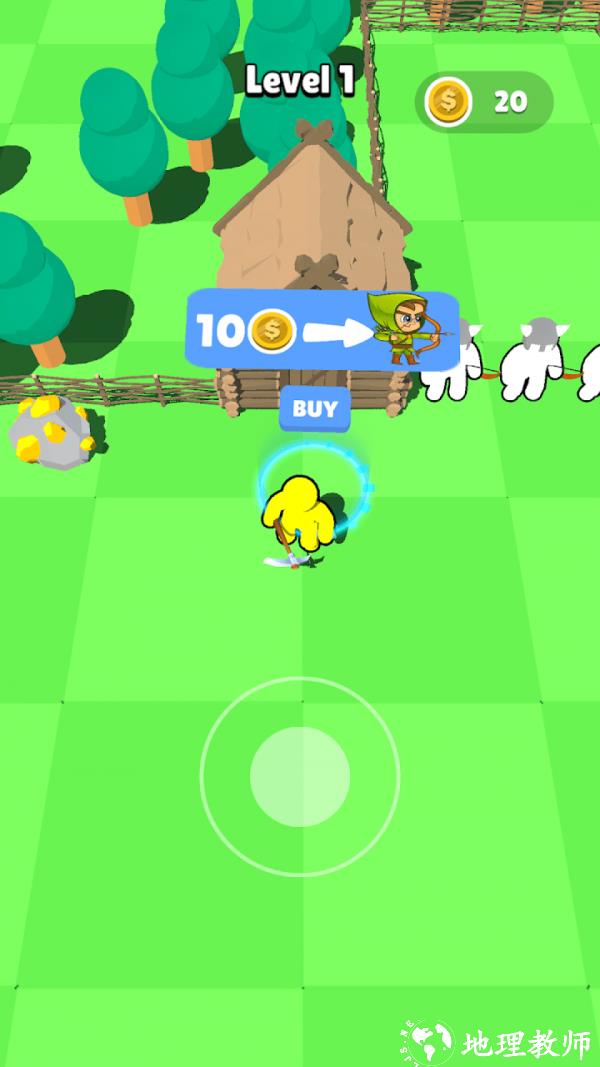Tap the virtual joystick knob
The width and height of the screenshot is (600, 1067).
pyautogui.click(x=300, y=776)
